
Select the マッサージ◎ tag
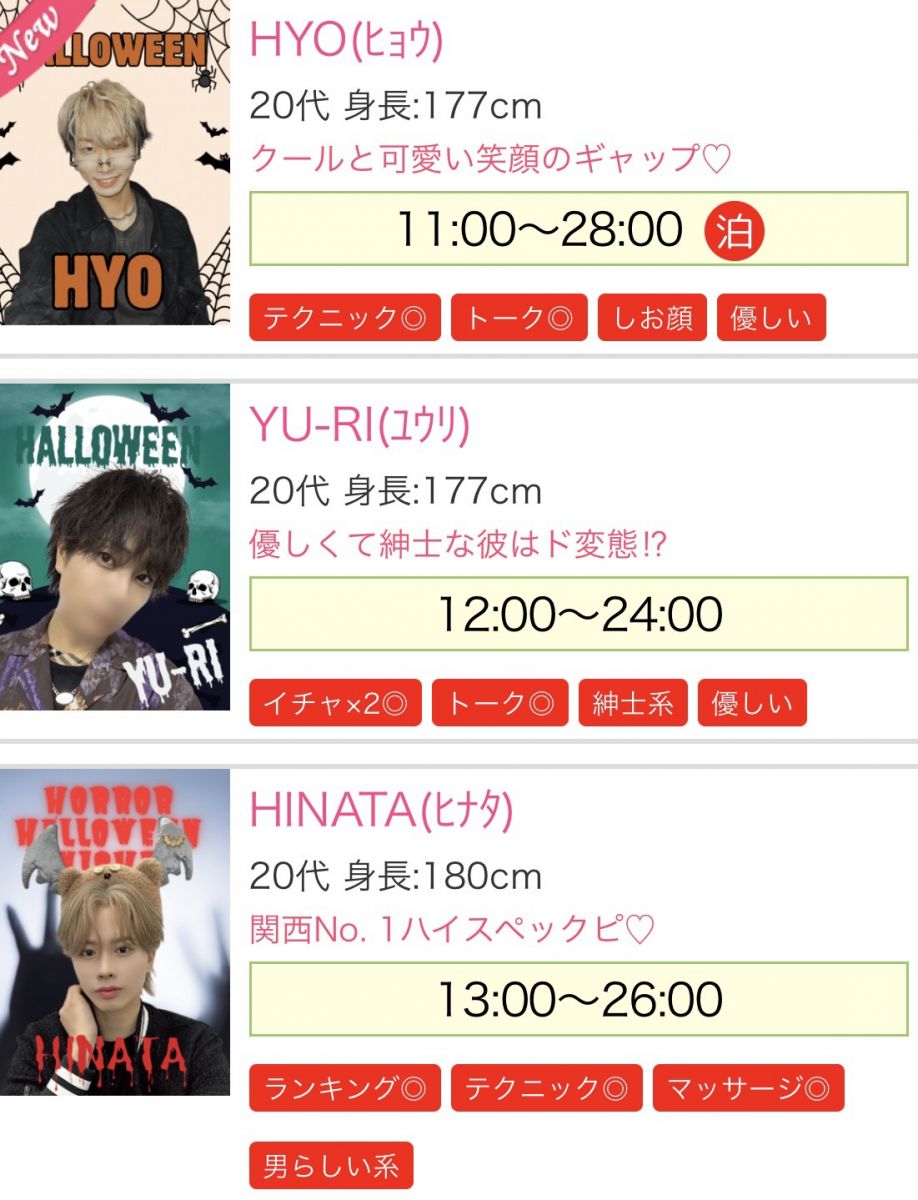(748, 1088)
